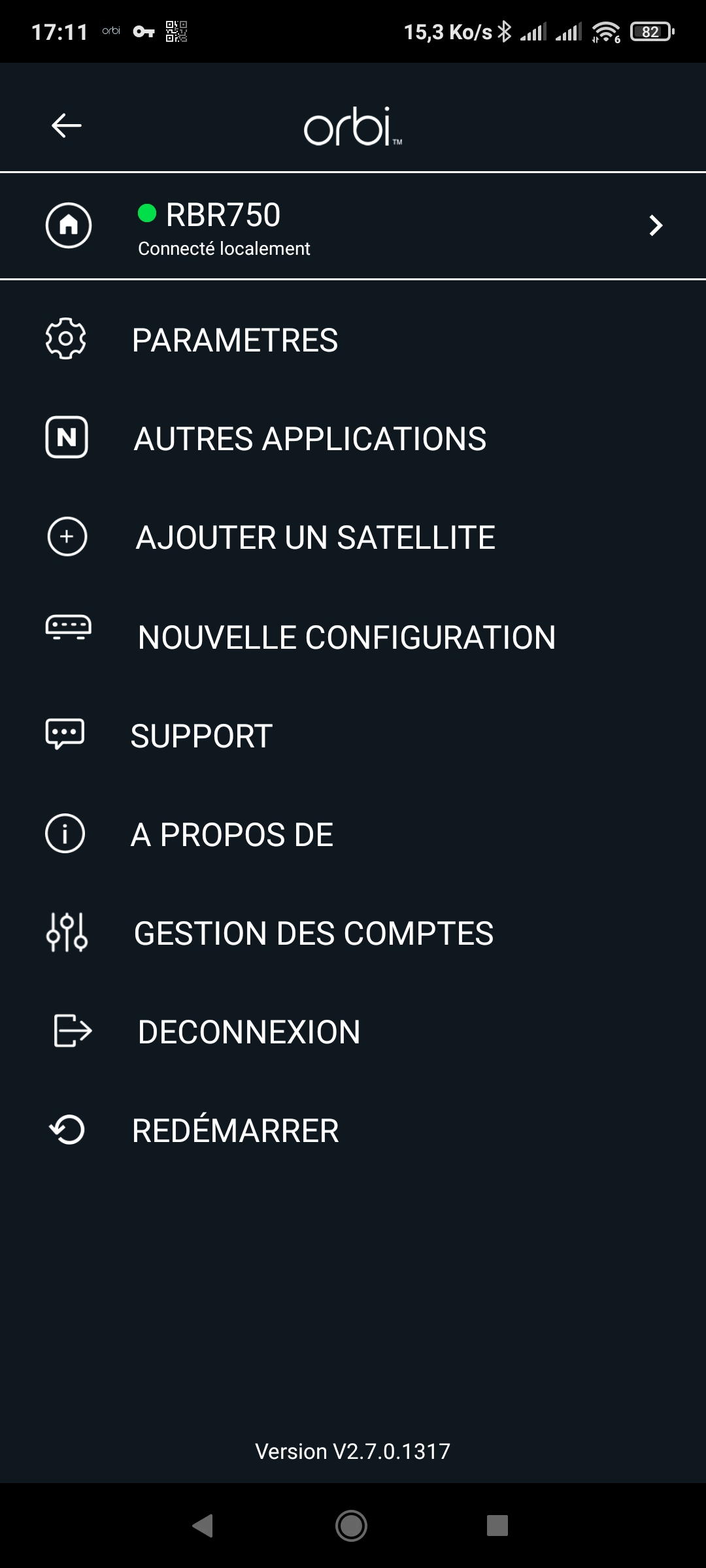Image resolution: width=706 pixels, height=1568 pixels.
Task: Tap the system home button
Action: [x=352, y=1526]
